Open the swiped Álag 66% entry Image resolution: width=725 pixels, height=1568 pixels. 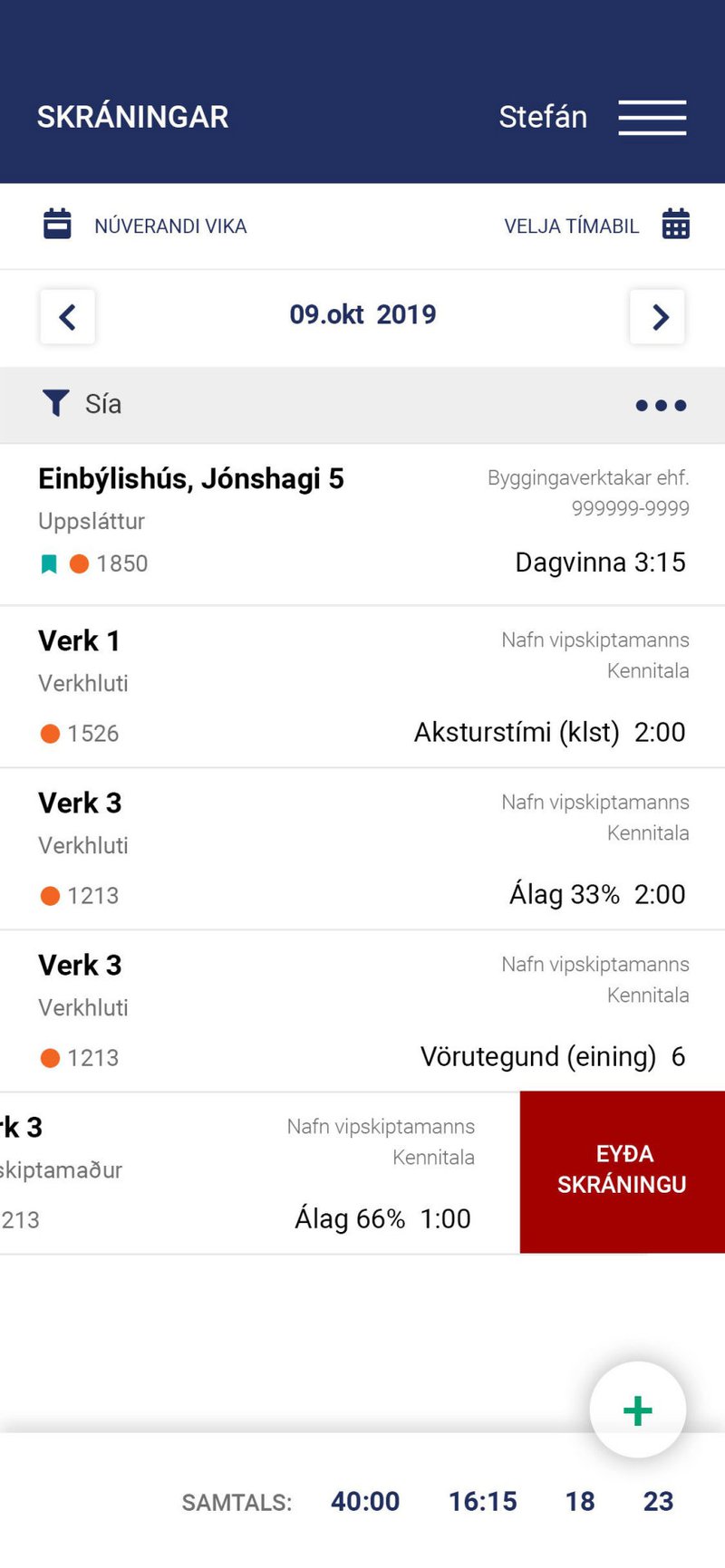260,1173
